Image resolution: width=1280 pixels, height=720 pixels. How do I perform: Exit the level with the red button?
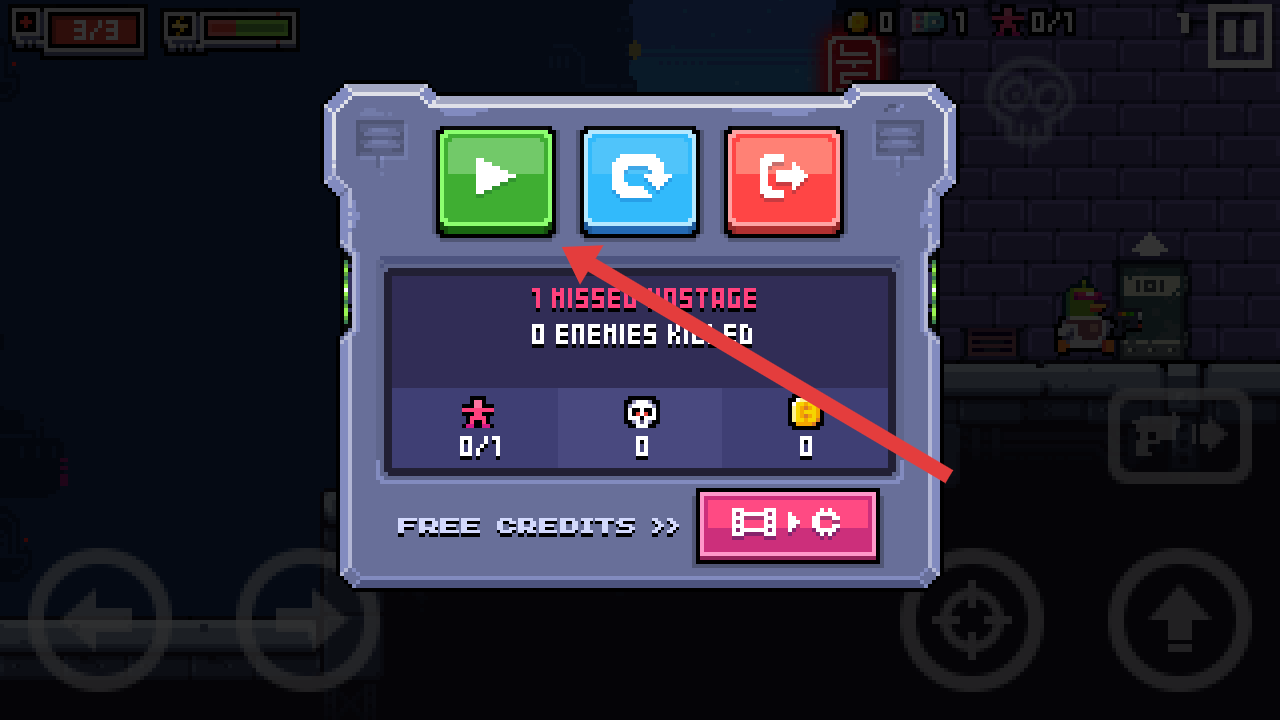tap(784, 180)
